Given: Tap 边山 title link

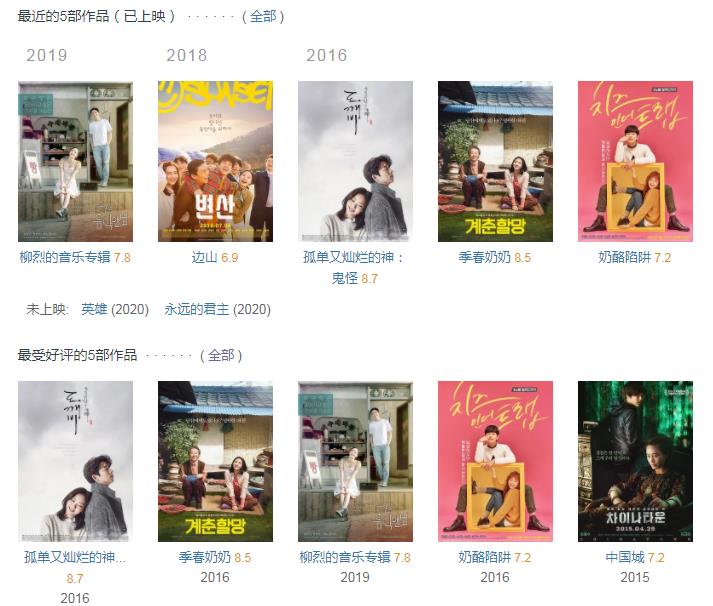Looking at the screenshot, I should tap(204, 257).
